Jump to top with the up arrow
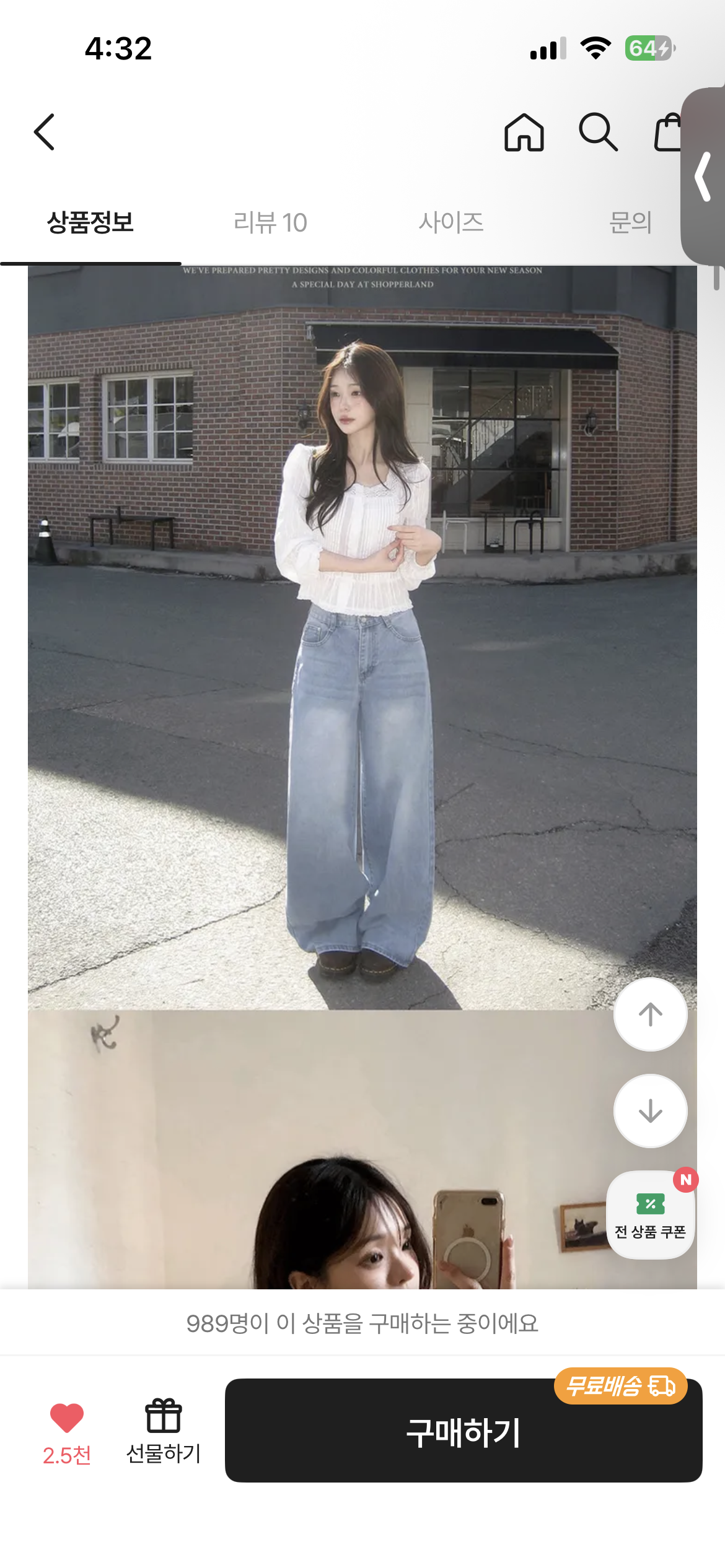Viewport: 725px width, 1568px height. pyautogui.click(x=650, y=1014)
